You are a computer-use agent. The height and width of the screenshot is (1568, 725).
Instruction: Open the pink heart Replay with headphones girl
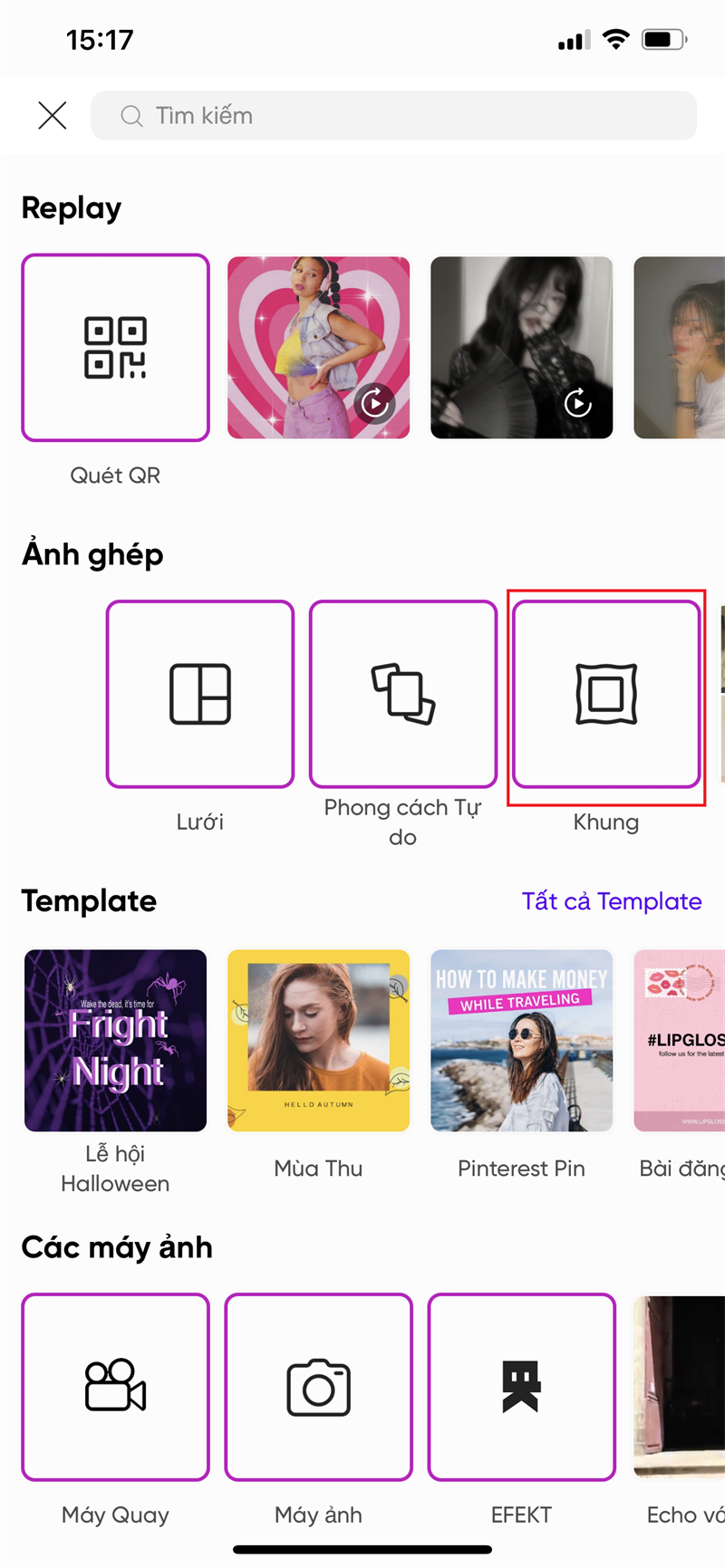click(318, 348)
